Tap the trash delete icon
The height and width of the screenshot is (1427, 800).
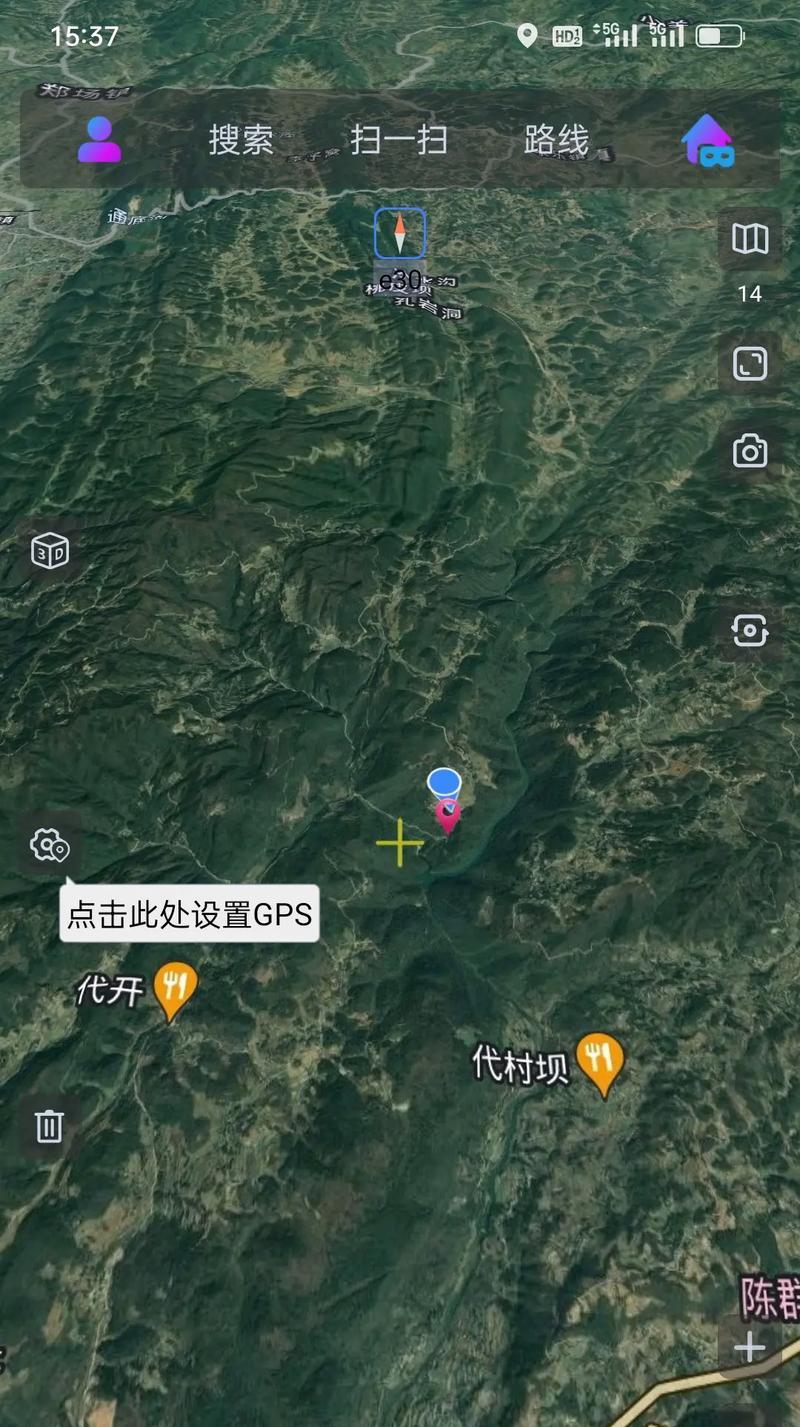[50, 1126]
